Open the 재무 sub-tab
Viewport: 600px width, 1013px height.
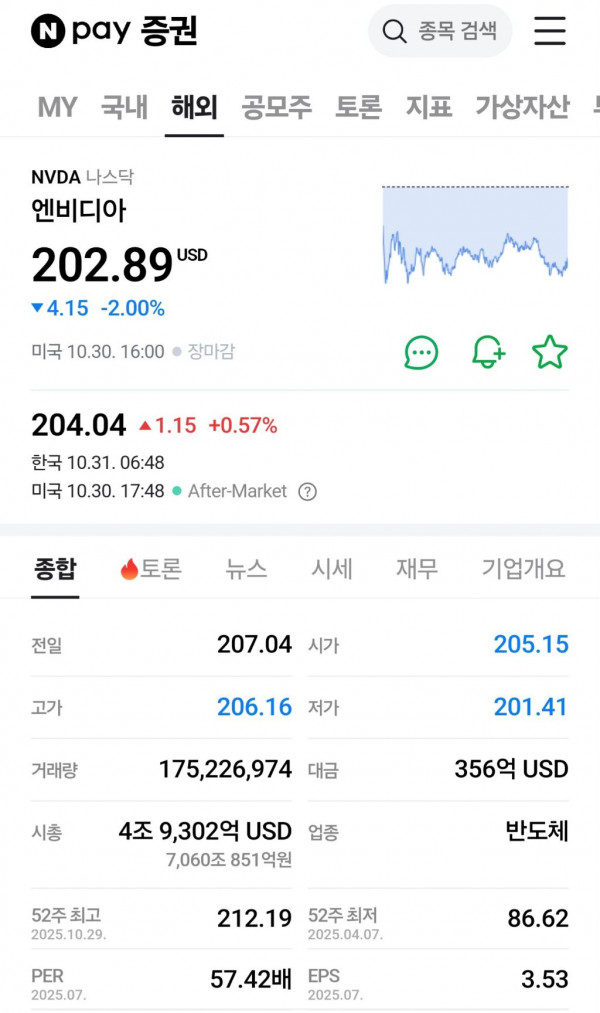point(416,569)
